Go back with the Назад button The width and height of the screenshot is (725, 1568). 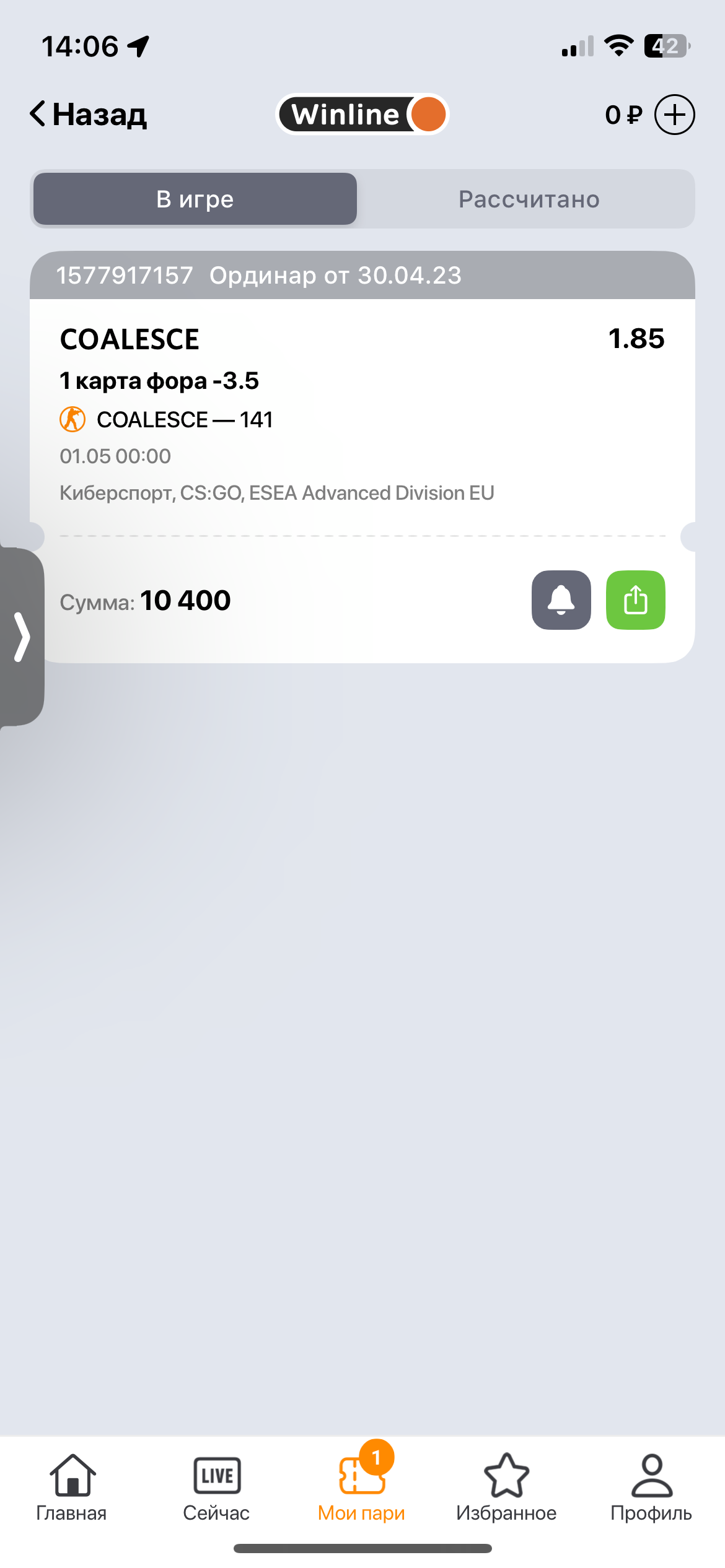(88, 115)
